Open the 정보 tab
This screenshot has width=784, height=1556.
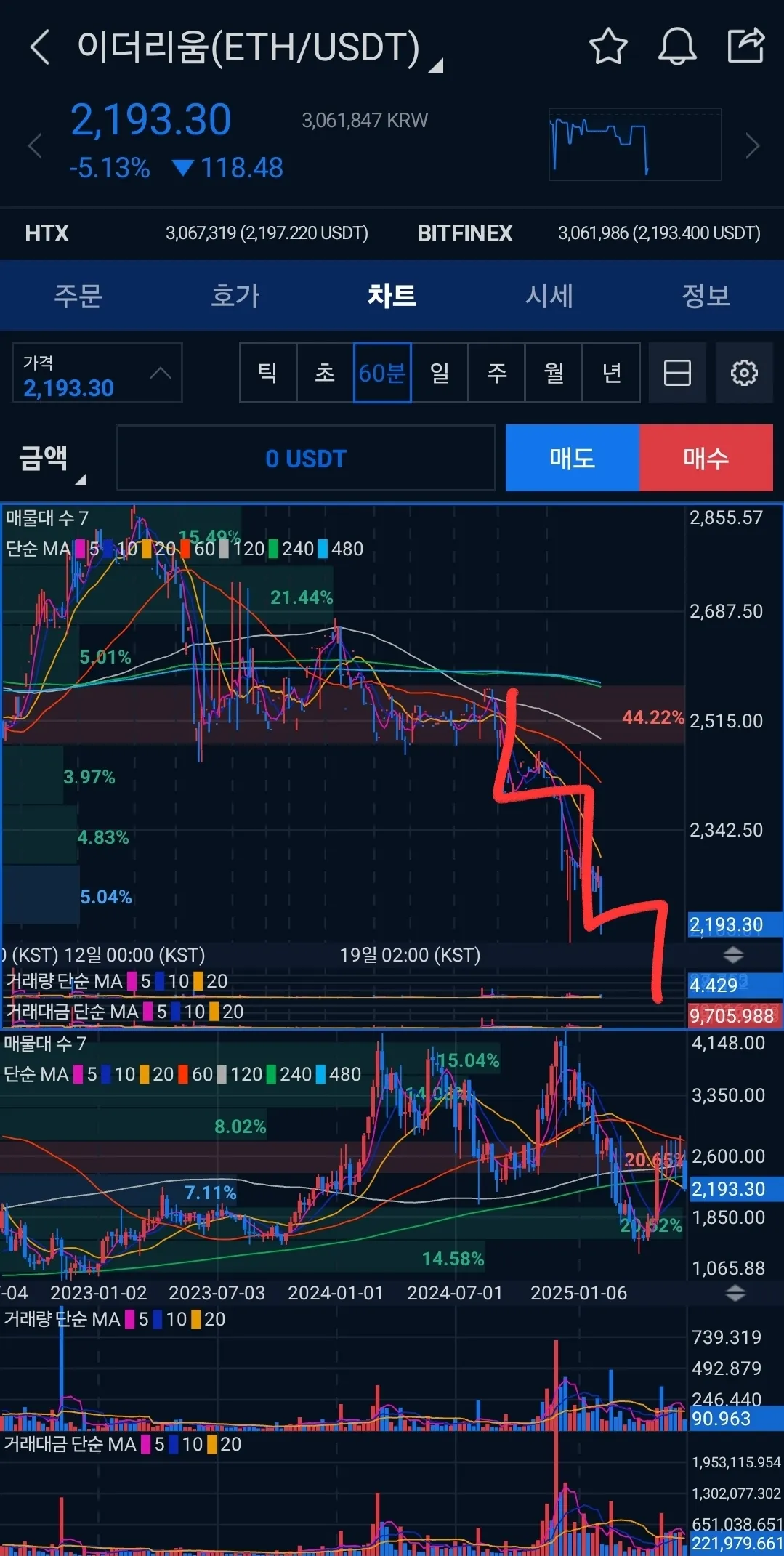706,296
